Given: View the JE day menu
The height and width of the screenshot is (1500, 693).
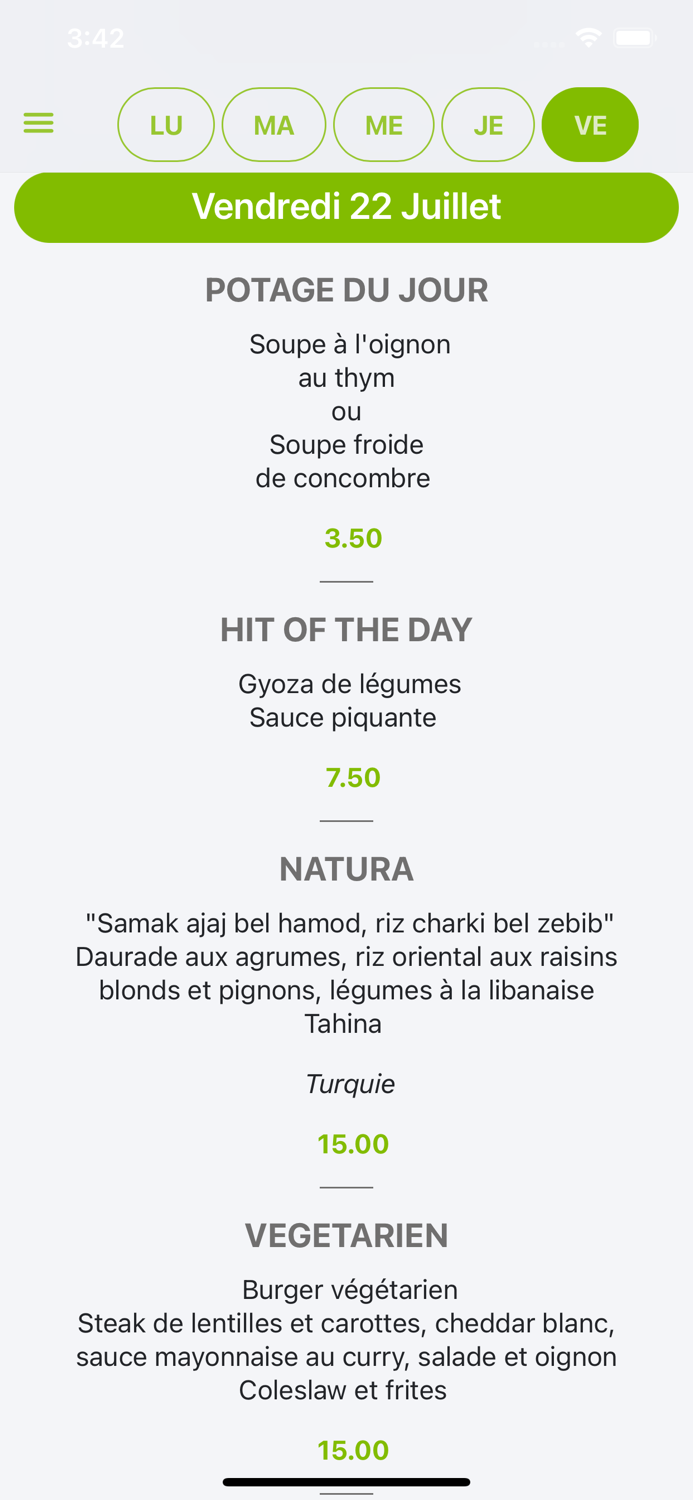Looking at the screenshot, I should coord(488,125).
